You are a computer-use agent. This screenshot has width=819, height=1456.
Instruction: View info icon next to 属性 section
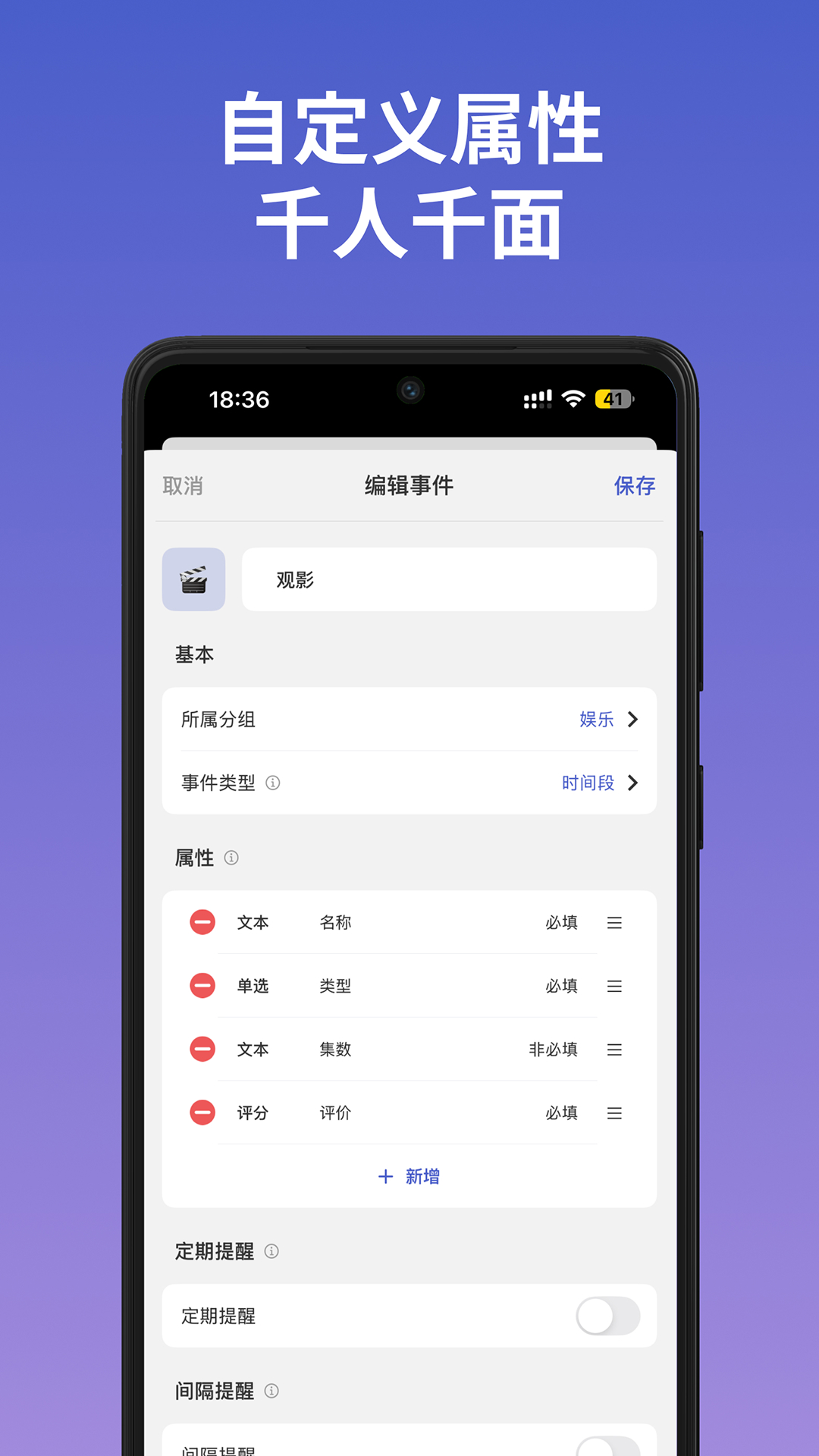click(232, 858)
